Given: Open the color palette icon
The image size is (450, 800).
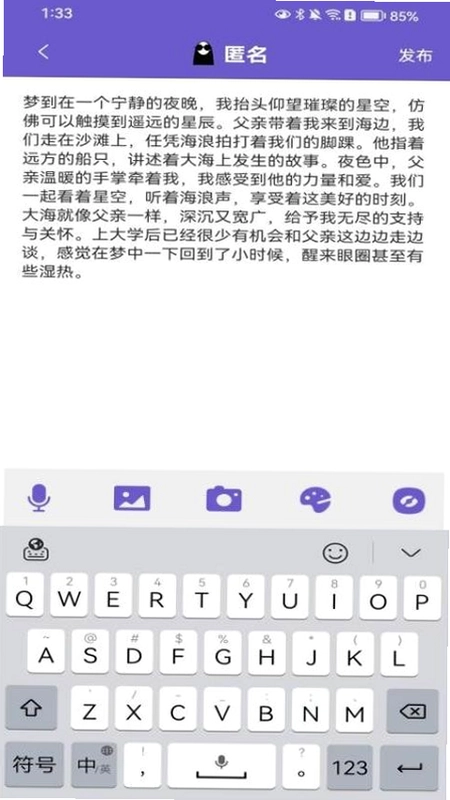Looking at the screenshot, I should point(315,499).
